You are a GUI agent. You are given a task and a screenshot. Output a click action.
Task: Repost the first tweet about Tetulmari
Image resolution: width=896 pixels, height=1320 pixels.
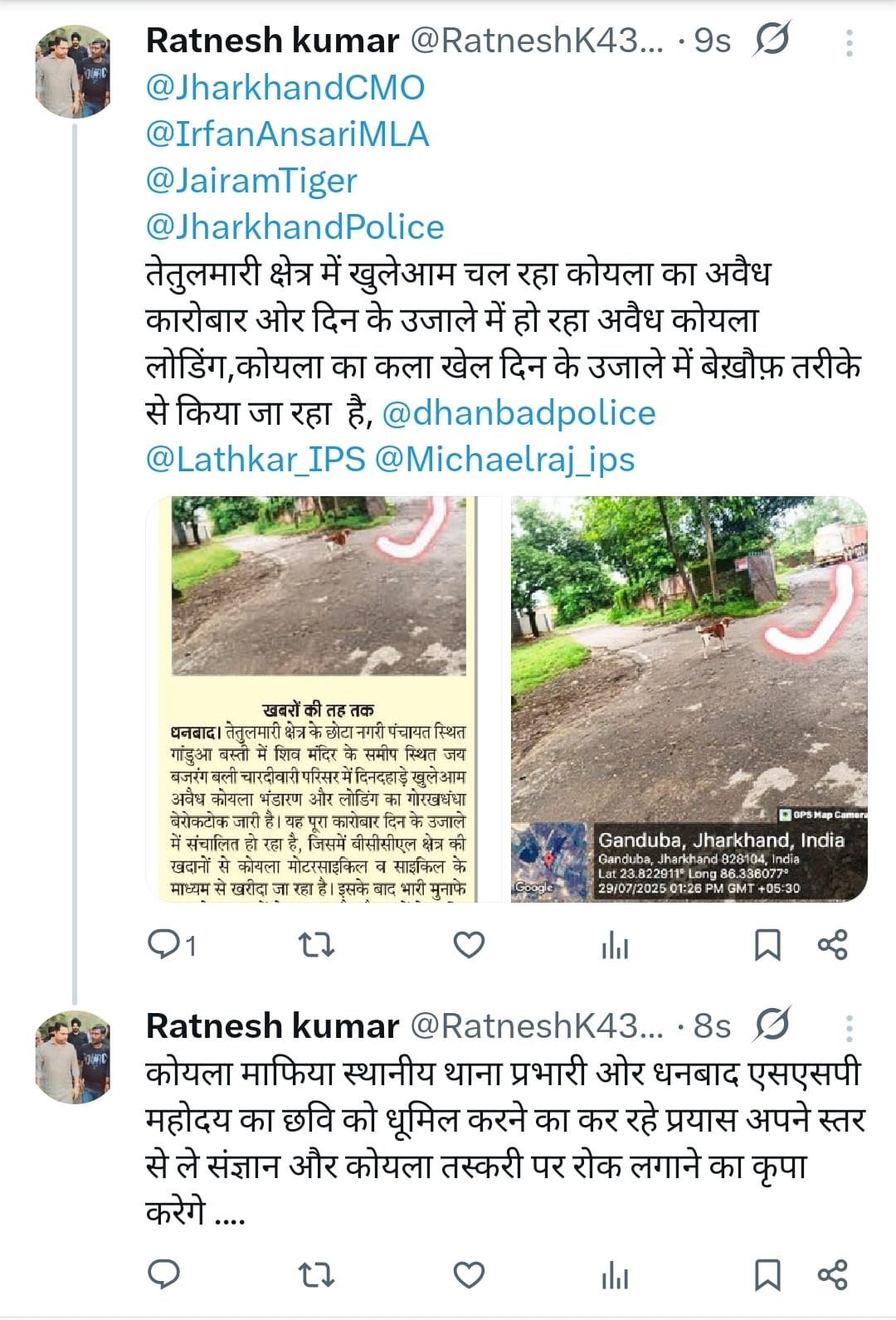[x=316, y=944]
